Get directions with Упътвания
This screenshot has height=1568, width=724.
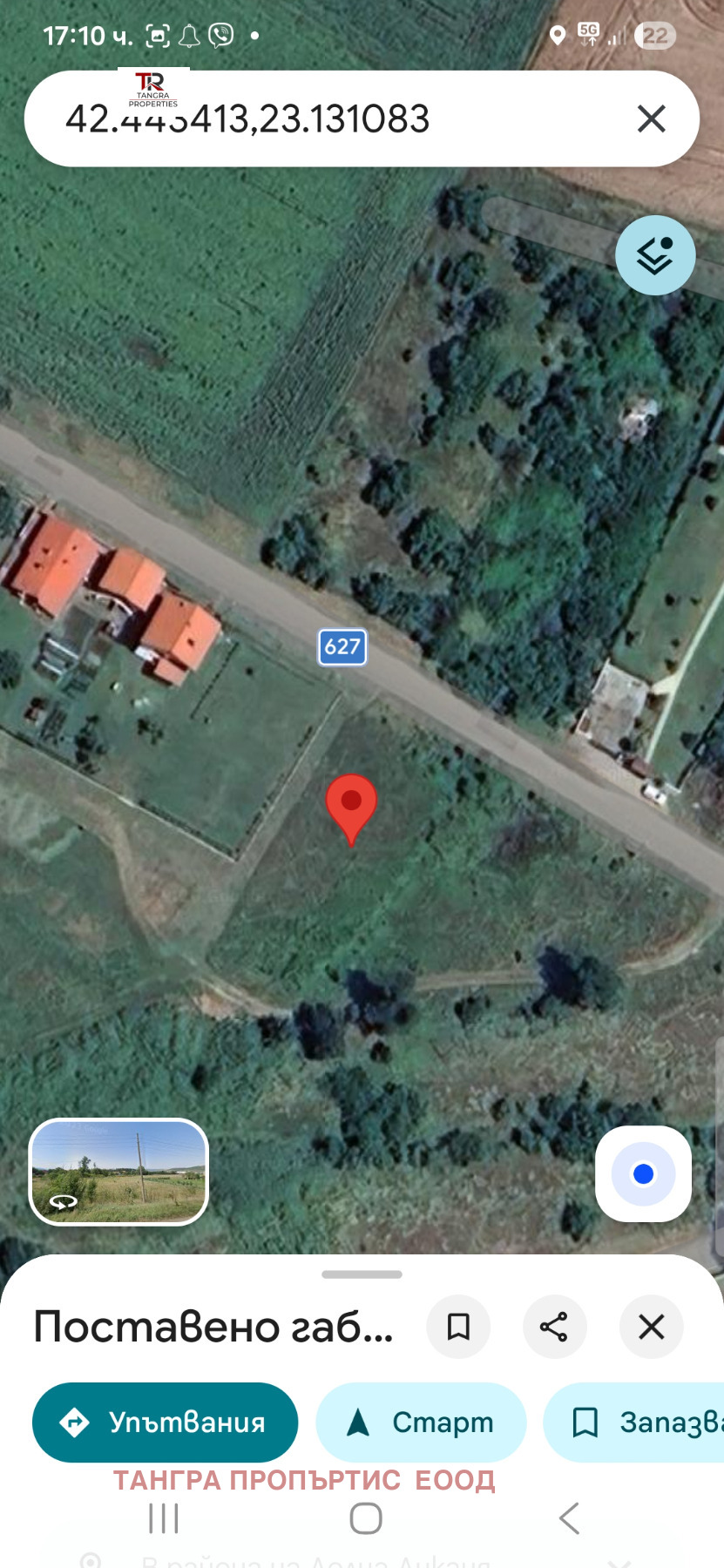tap(166, 1423)
